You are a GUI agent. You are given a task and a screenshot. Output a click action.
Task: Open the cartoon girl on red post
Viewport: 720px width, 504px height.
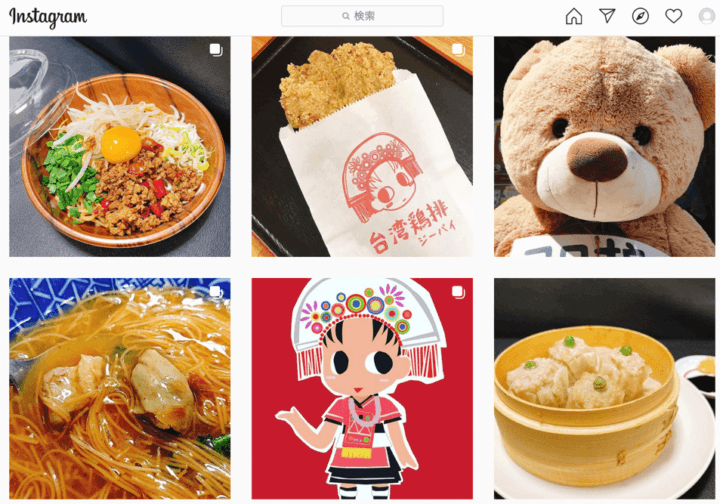(362, 388)
